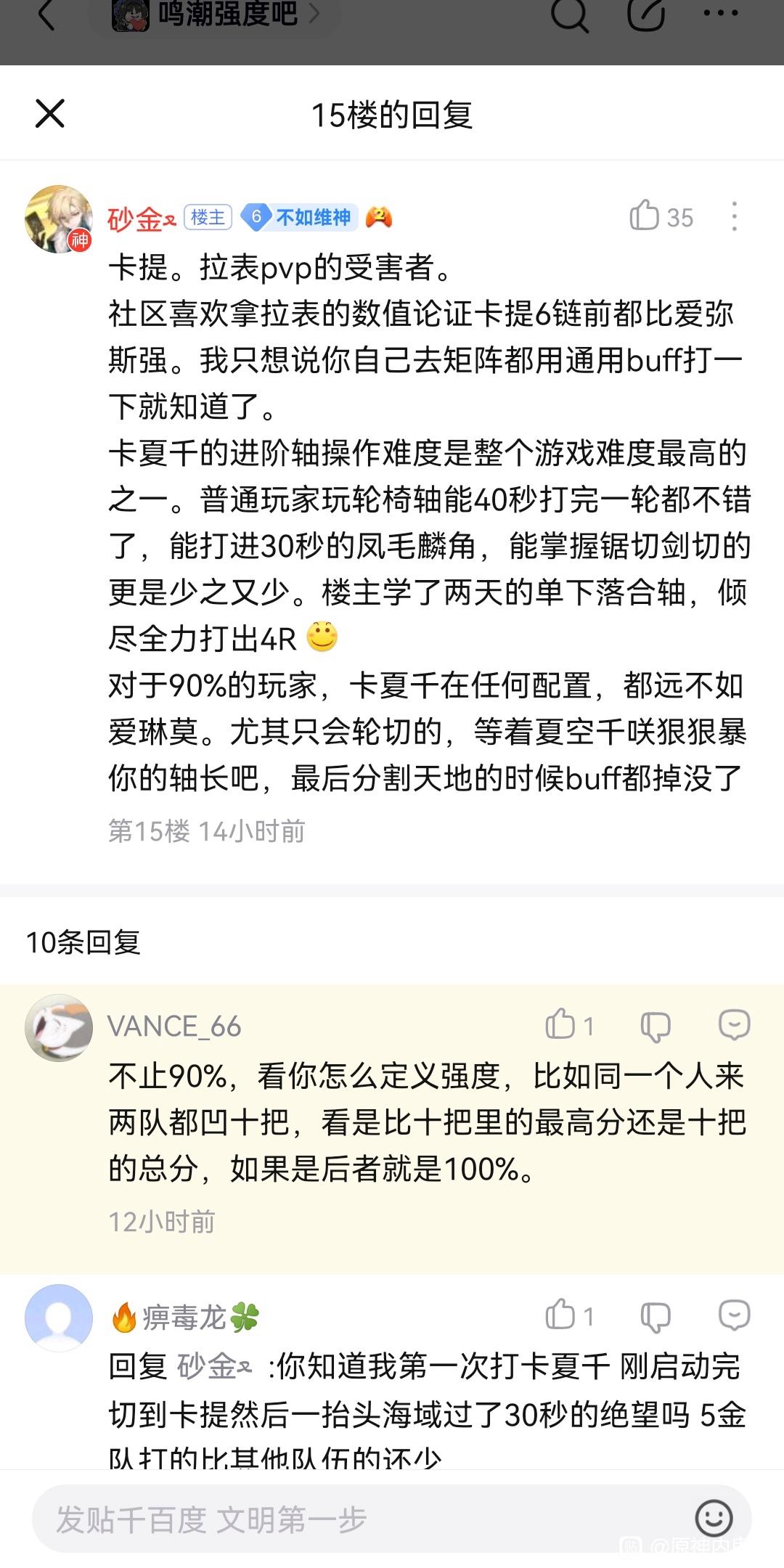The height and width of the screenshot is (1568, 784).
Task: Tap the 砂金 mention link in 痹毒龙's reply
Action: 215,1366
